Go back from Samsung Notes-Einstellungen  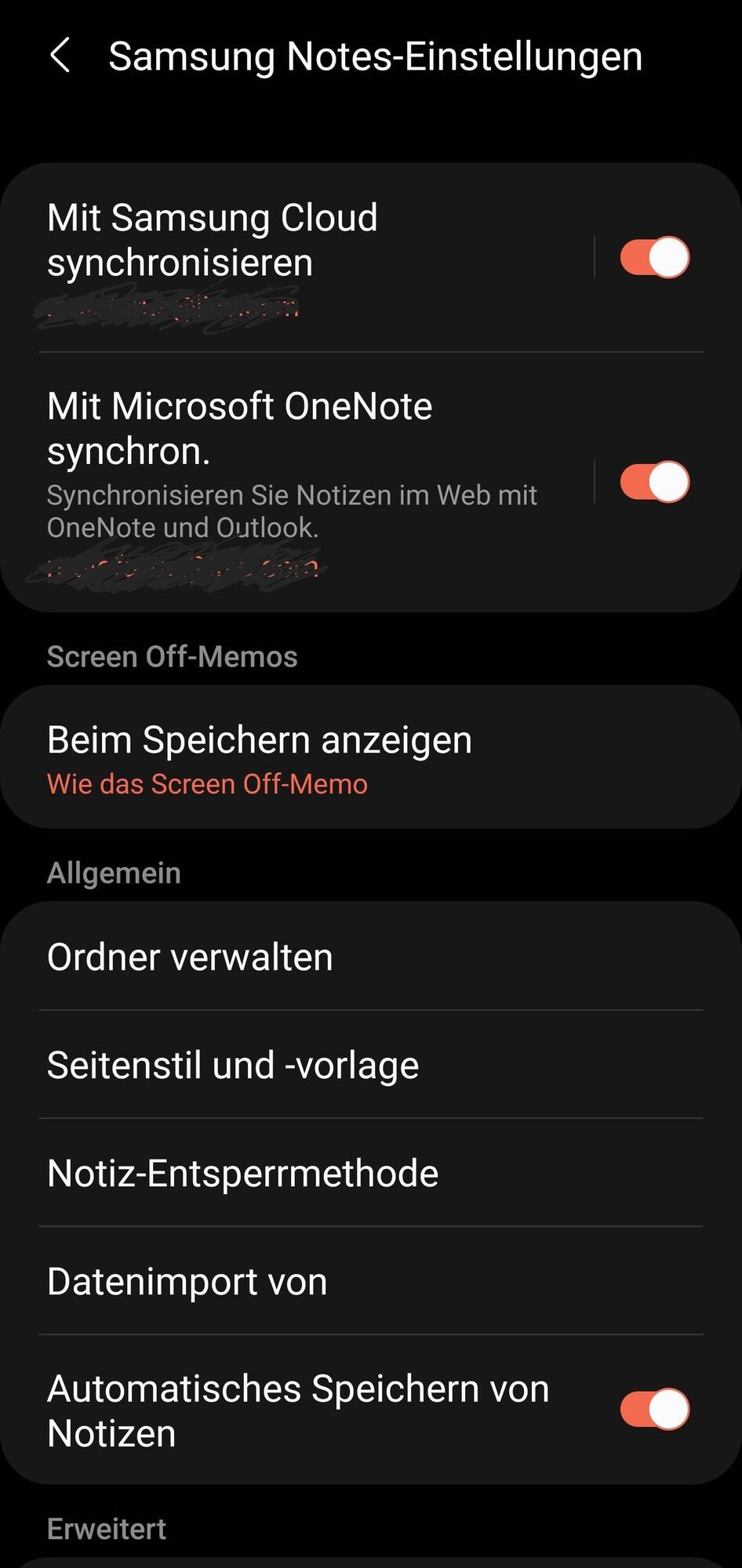tap(60, 56)
